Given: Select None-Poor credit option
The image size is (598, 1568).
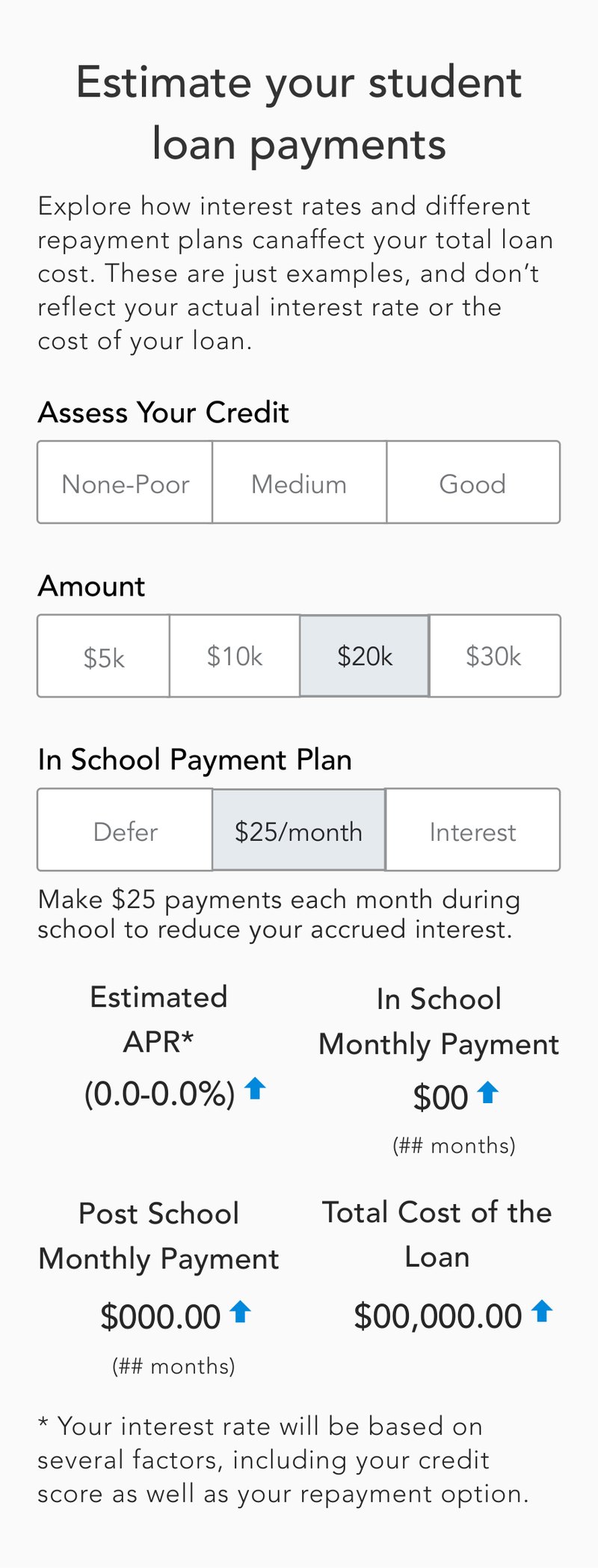Looking at the screenshot, I should tap(125, 482).
